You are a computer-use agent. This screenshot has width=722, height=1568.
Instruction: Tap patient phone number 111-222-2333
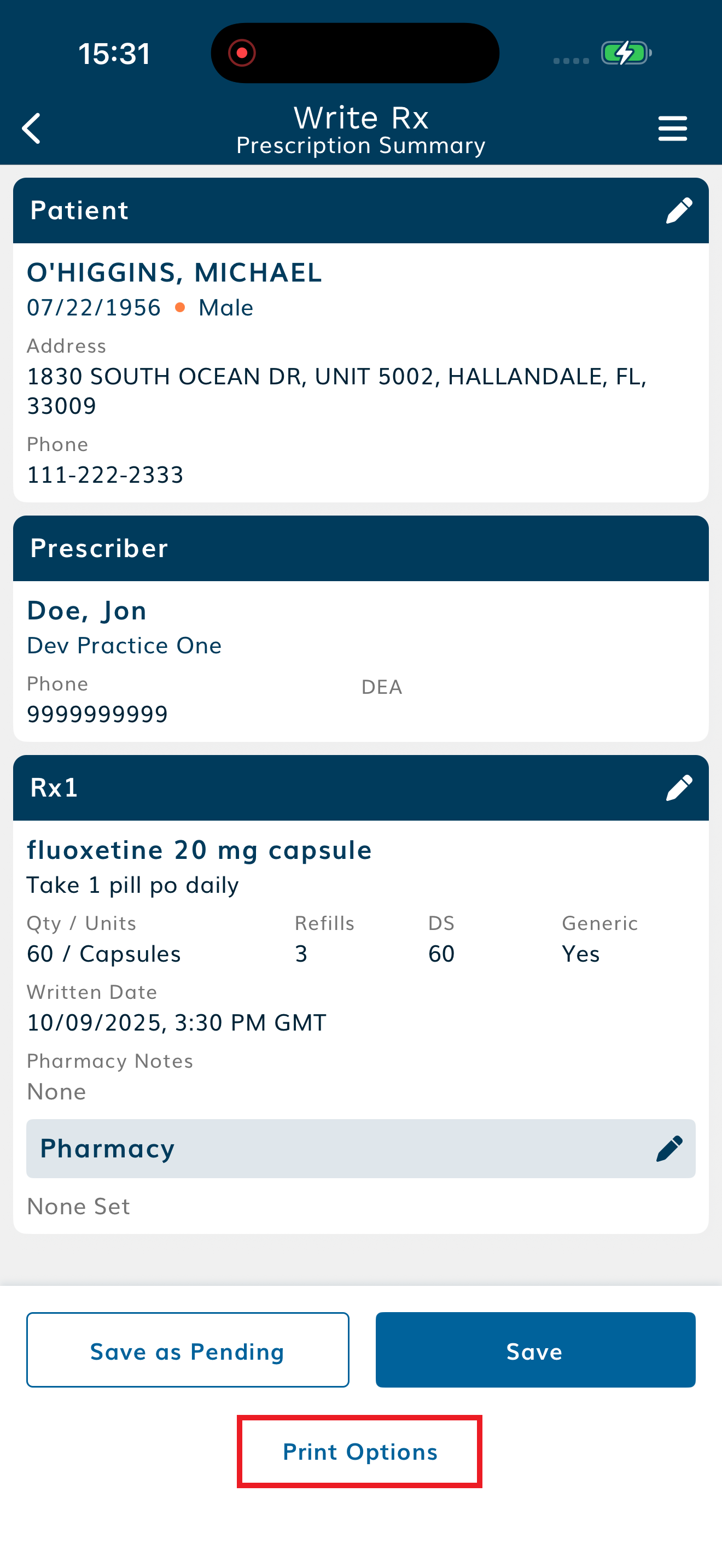tap(104, 474)
